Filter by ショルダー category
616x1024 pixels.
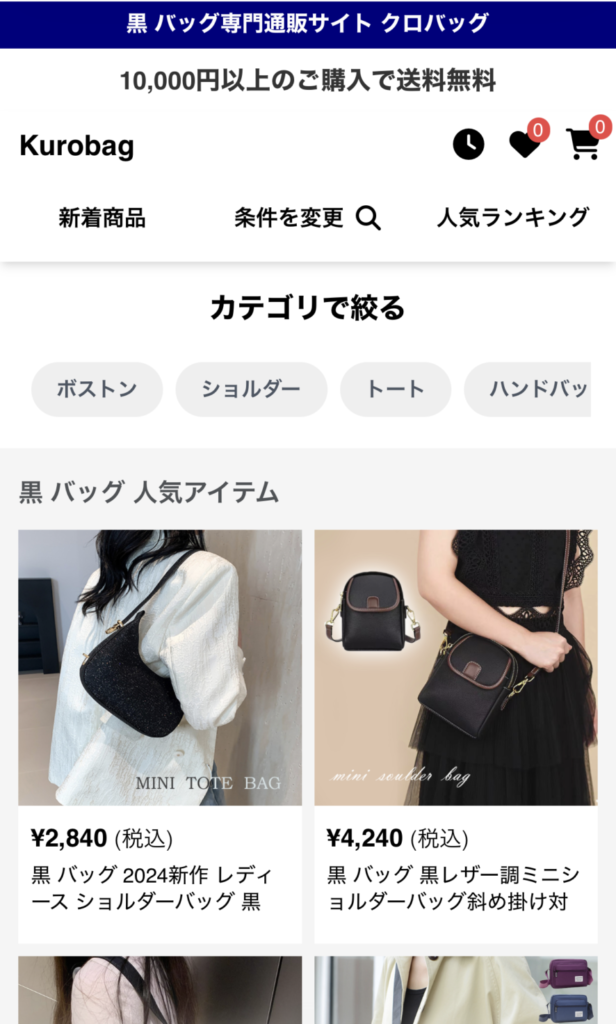tap(251, 389)
